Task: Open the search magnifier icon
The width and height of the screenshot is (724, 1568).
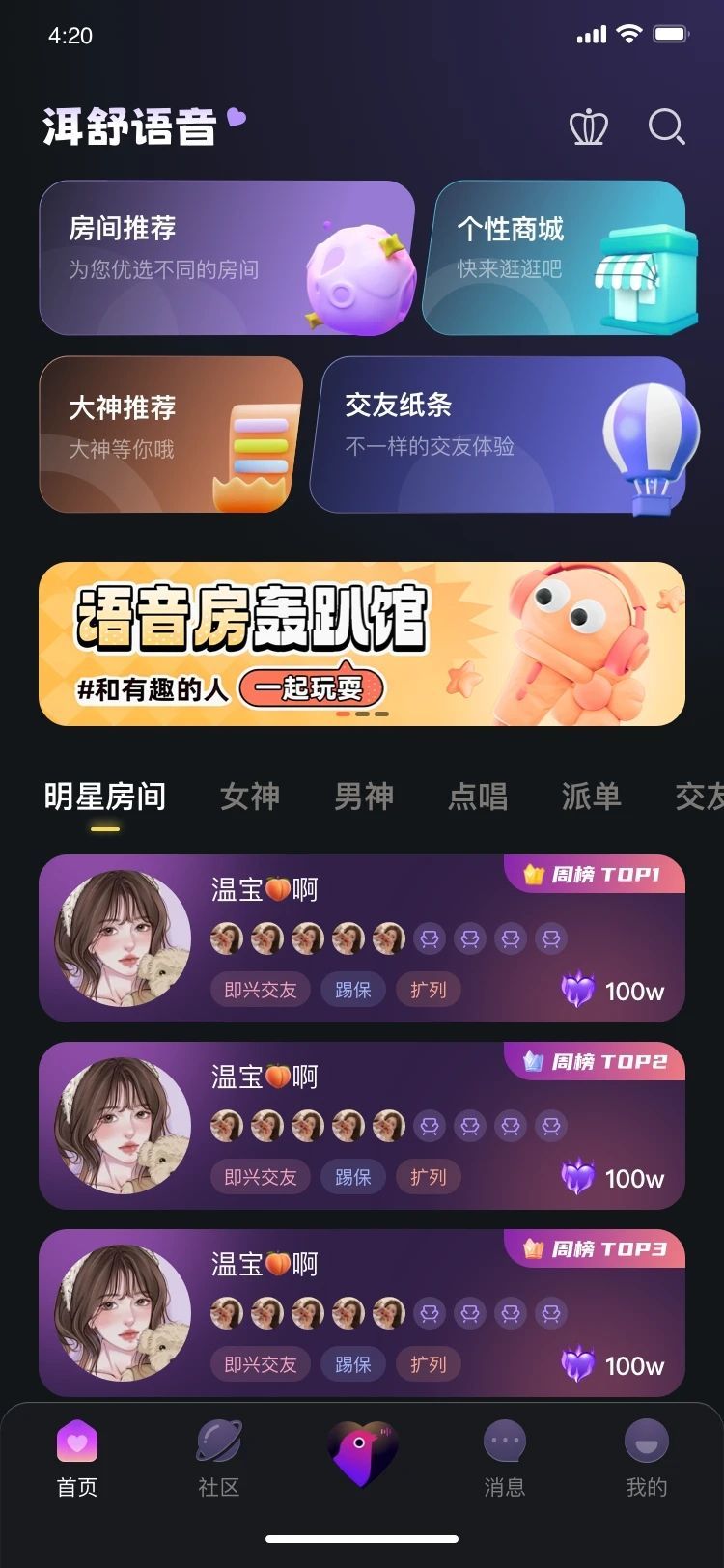Action: pyautogui.click(x=666, y=126)
